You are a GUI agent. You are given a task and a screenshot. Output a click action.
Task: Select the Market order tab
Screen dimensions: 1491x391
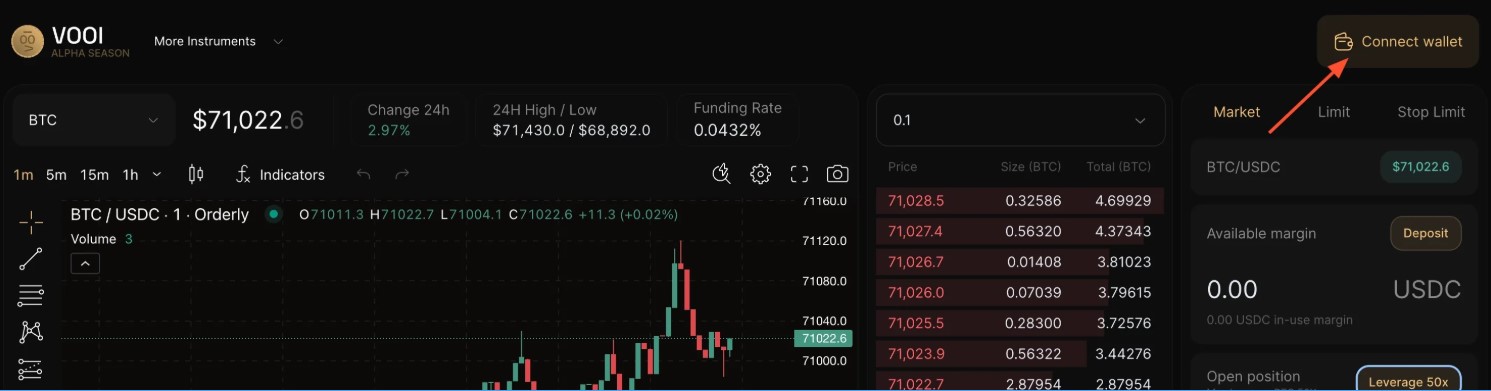click(x=1237, y=112)
